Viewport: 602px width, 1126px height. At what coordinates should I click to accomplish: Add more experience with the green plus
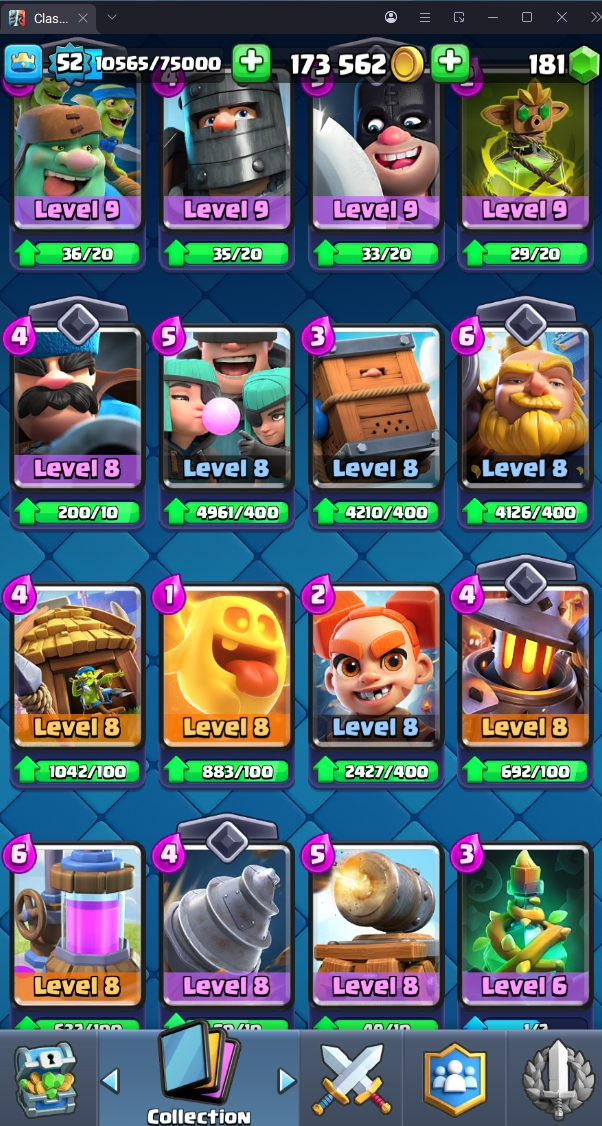click(251, 63)
